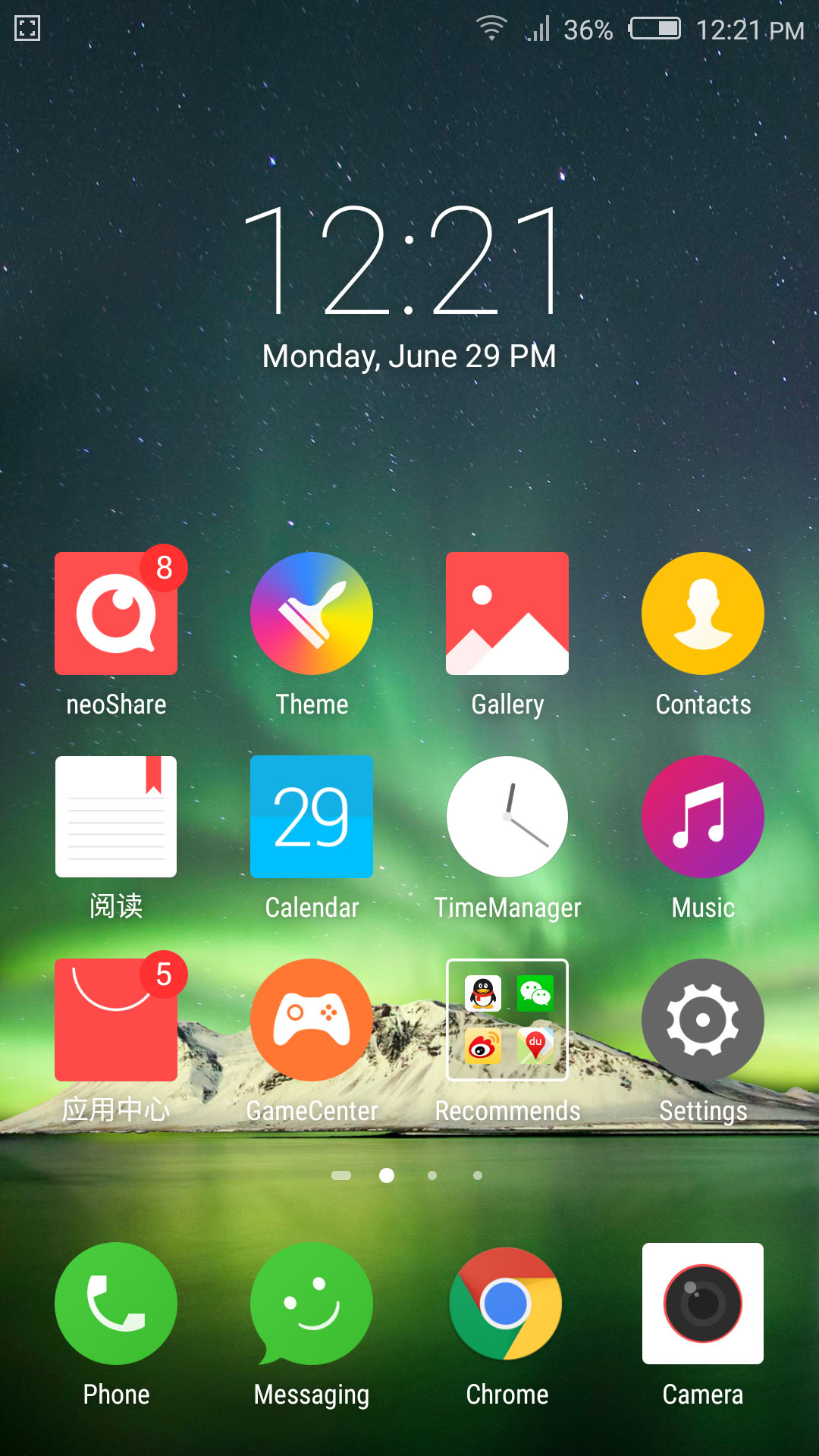
Task: Open the Gallery app
Action: click(507, 613)
